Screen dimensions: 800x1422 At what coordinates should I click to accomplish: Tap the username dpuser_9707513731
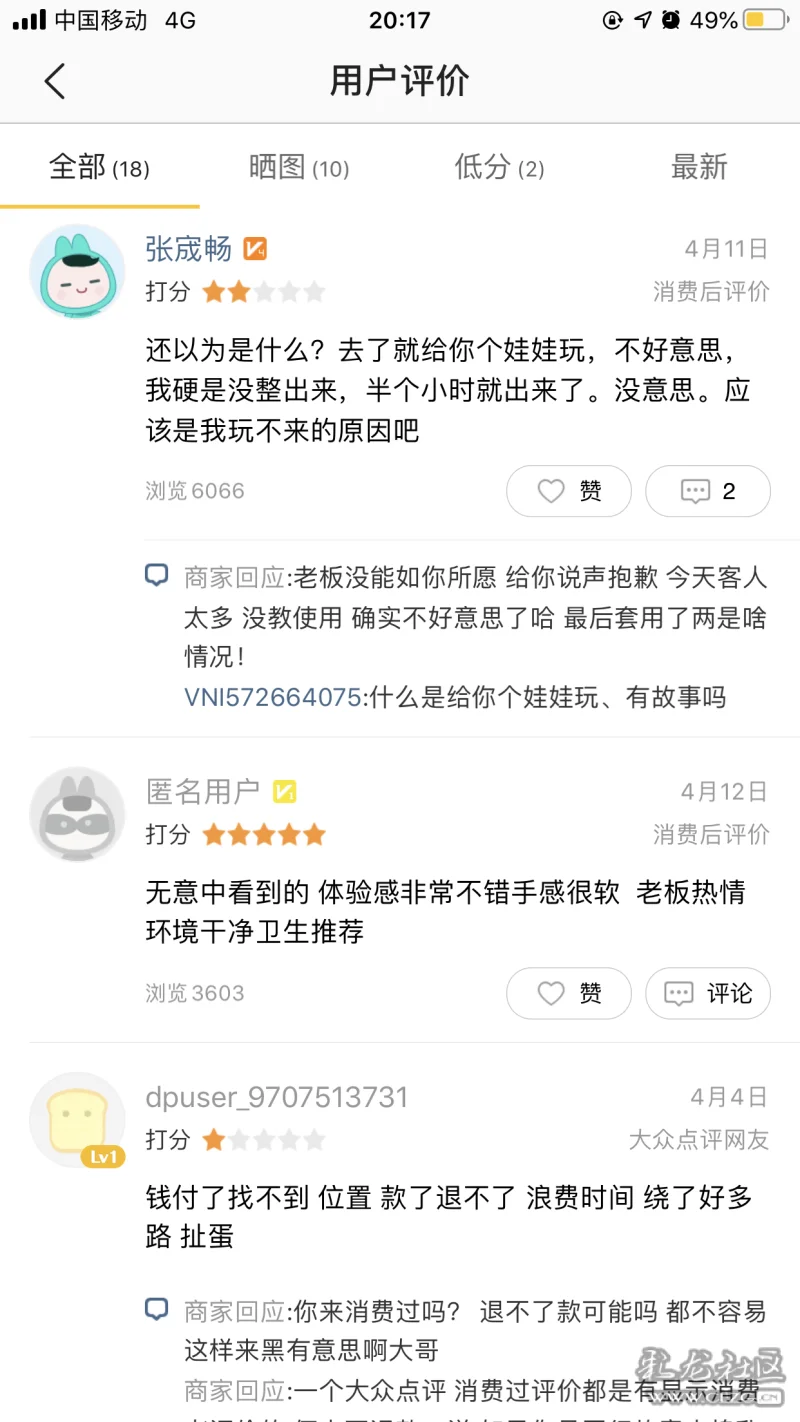277,1097
